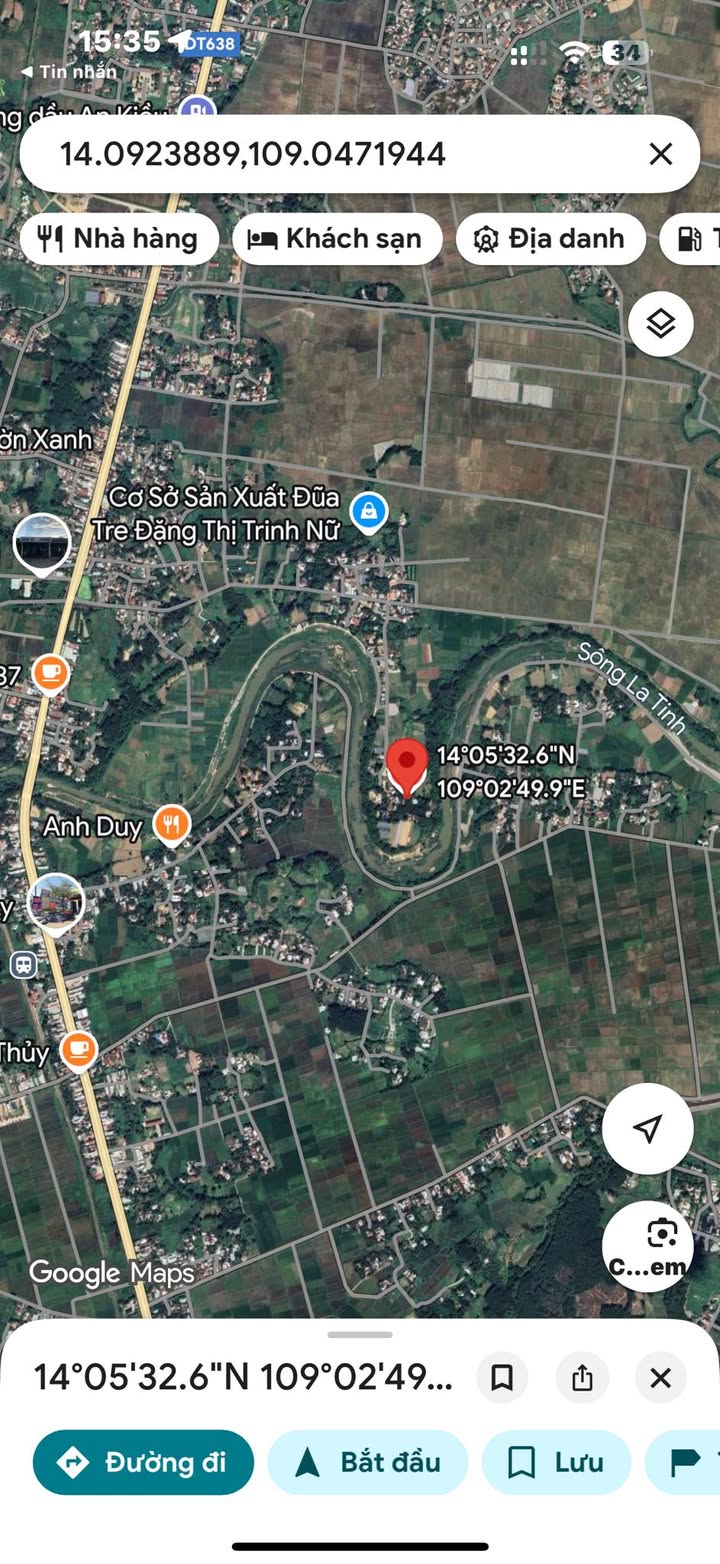Image resolution: width=720 pixels, height=1564 pixels.
Task: Select the Nhà hàng filter chip
Action: (119, 239)
